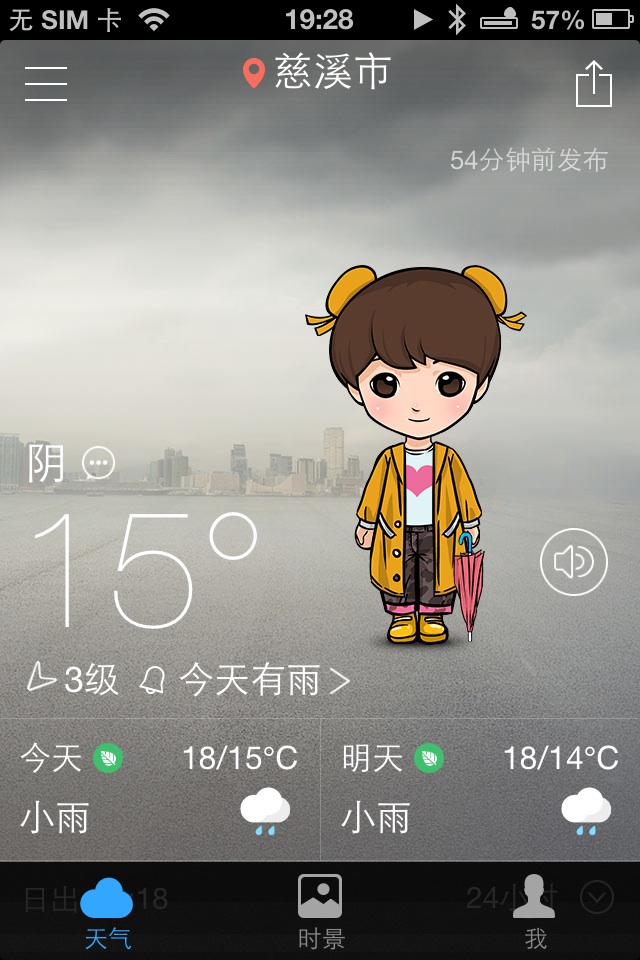Switch to the 时景 tab
This screenshot has width=640, height=960.
point(320,912)
